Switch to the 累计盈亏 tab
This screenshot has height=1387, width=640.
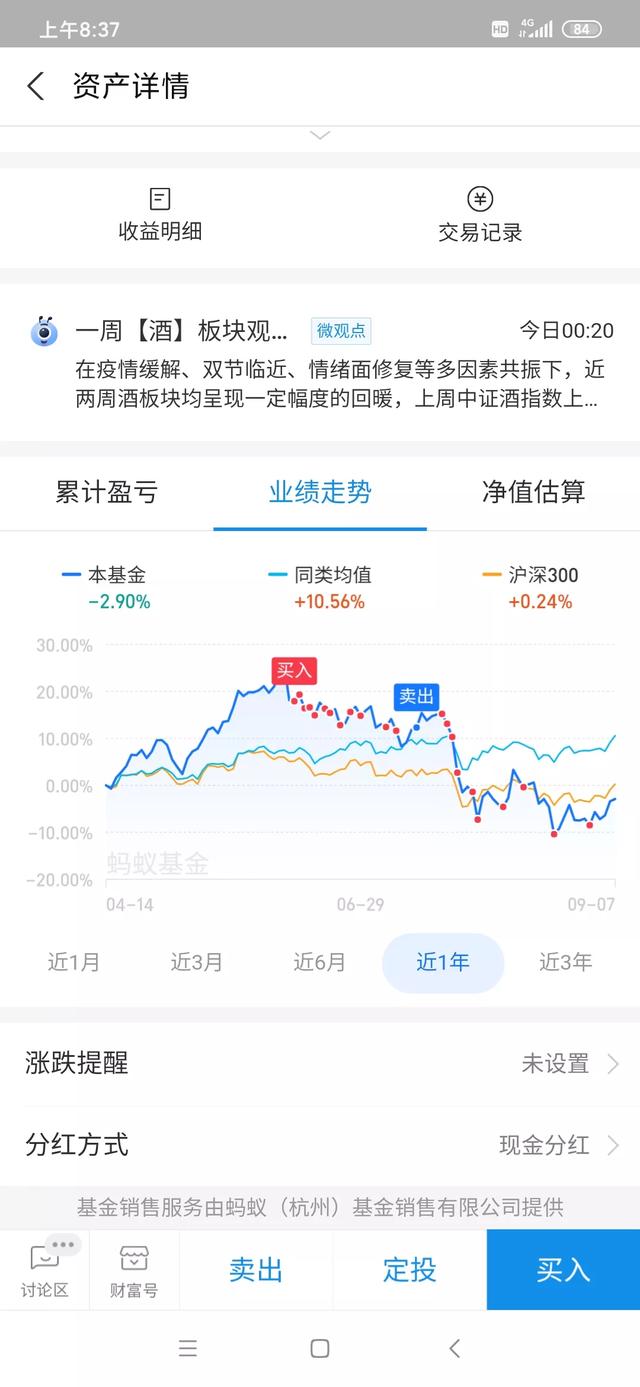point(106,492)
